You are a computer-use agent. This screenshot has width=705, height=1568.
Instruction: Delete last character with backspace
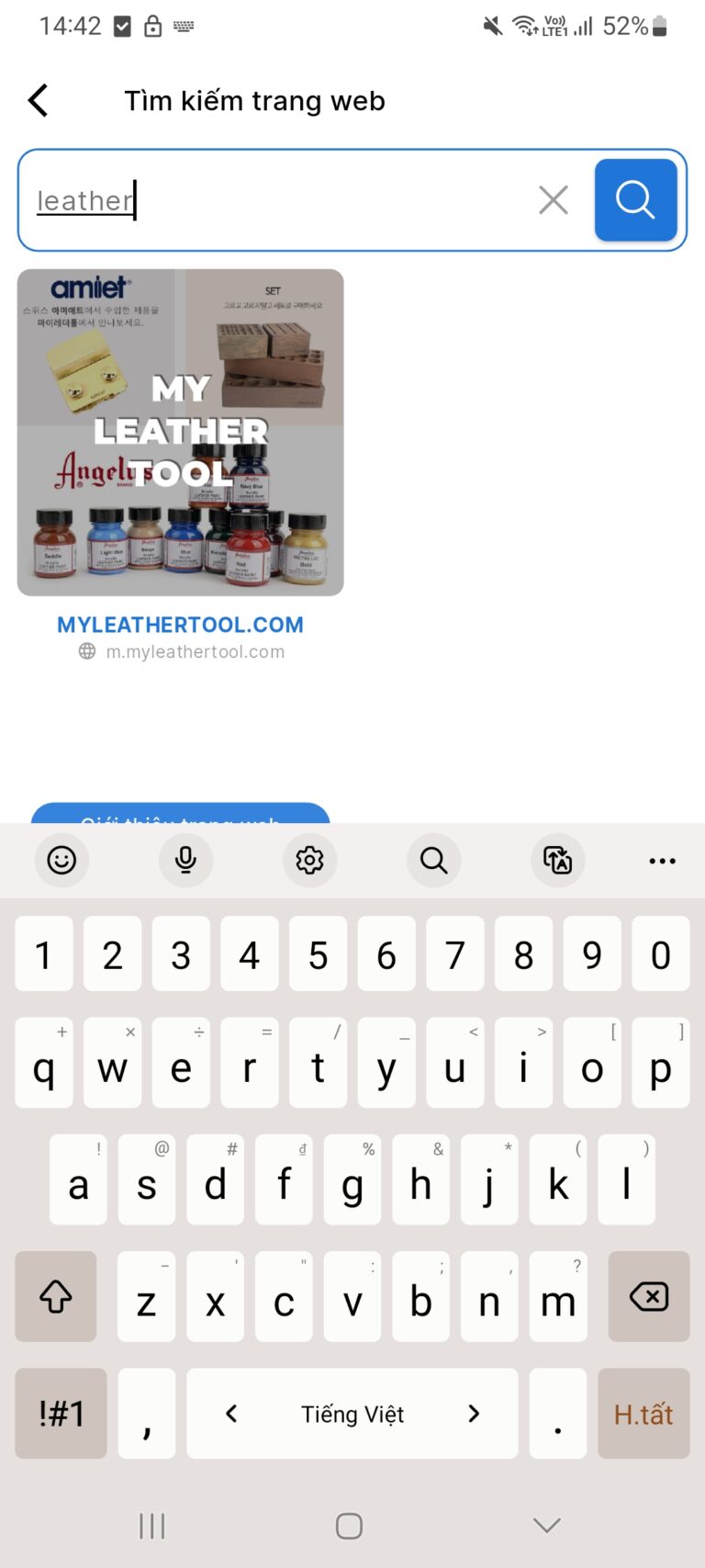coord(648,1296)
